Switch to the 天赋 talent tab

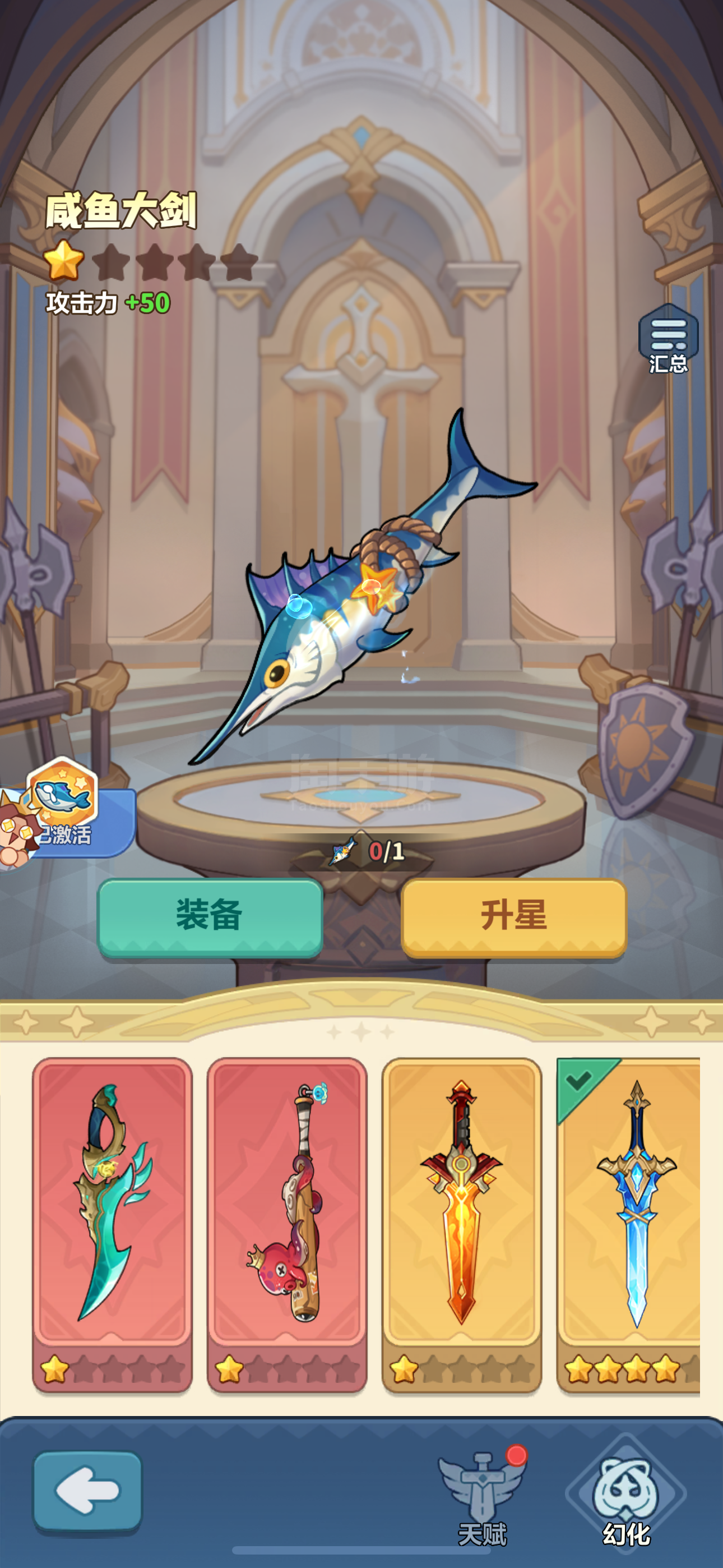483,1498
